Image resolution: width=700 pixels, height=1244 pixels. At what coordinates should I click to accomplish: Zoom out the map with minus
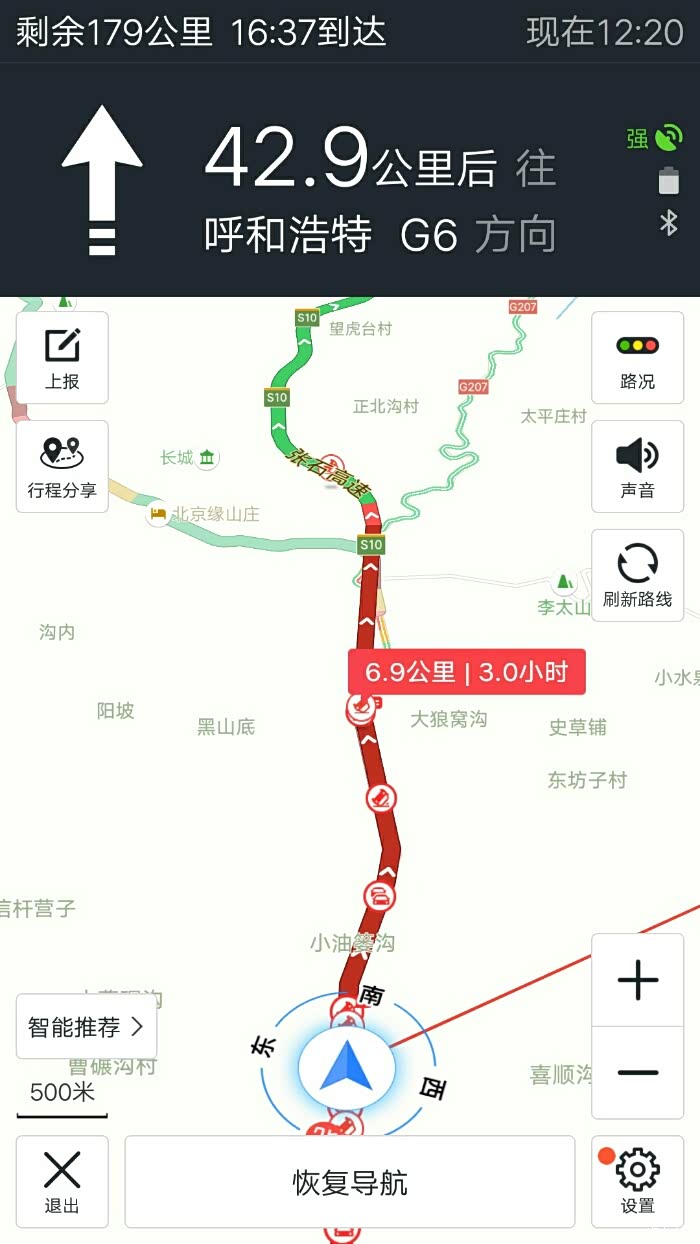coord(637,1072)
